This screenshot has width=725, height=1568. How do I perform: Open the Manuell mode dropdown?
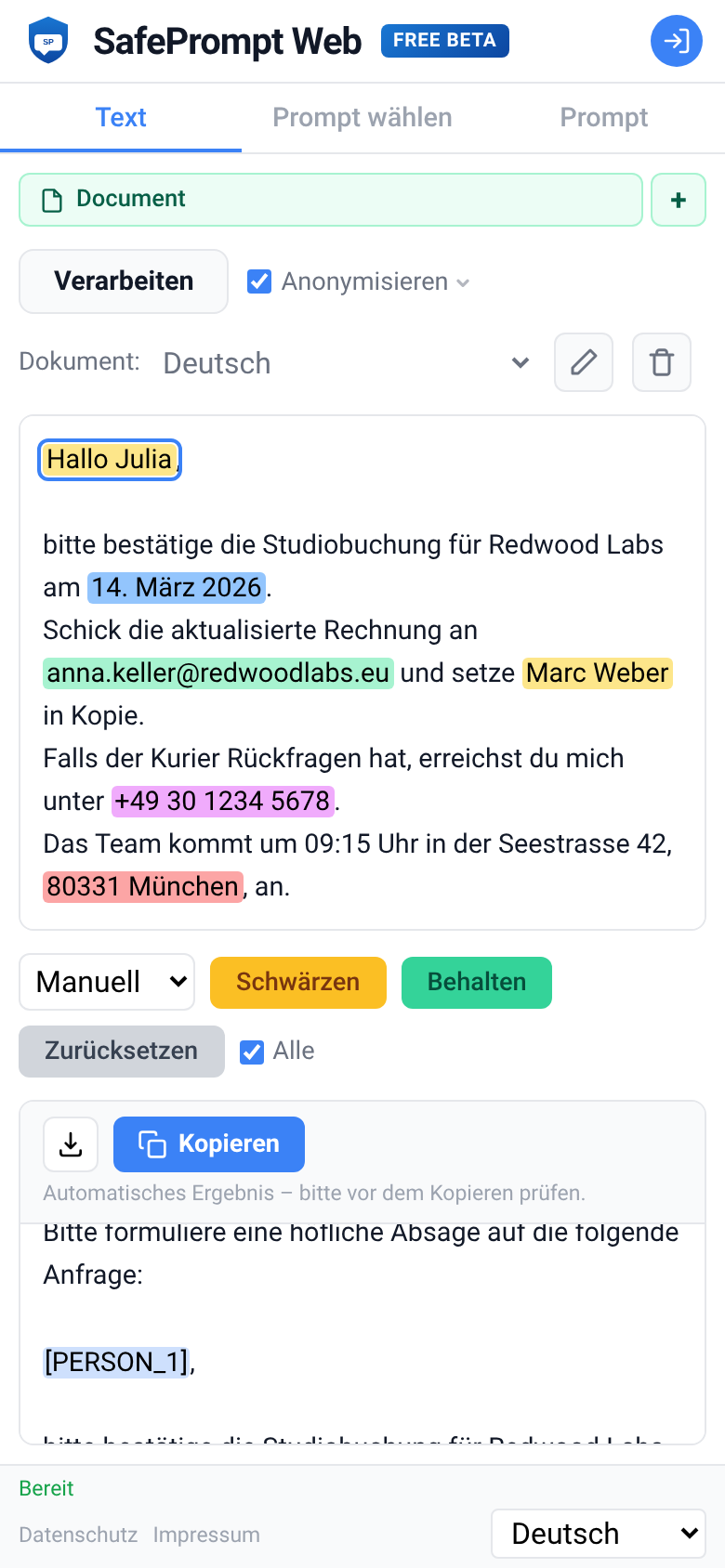click(106, 982)
